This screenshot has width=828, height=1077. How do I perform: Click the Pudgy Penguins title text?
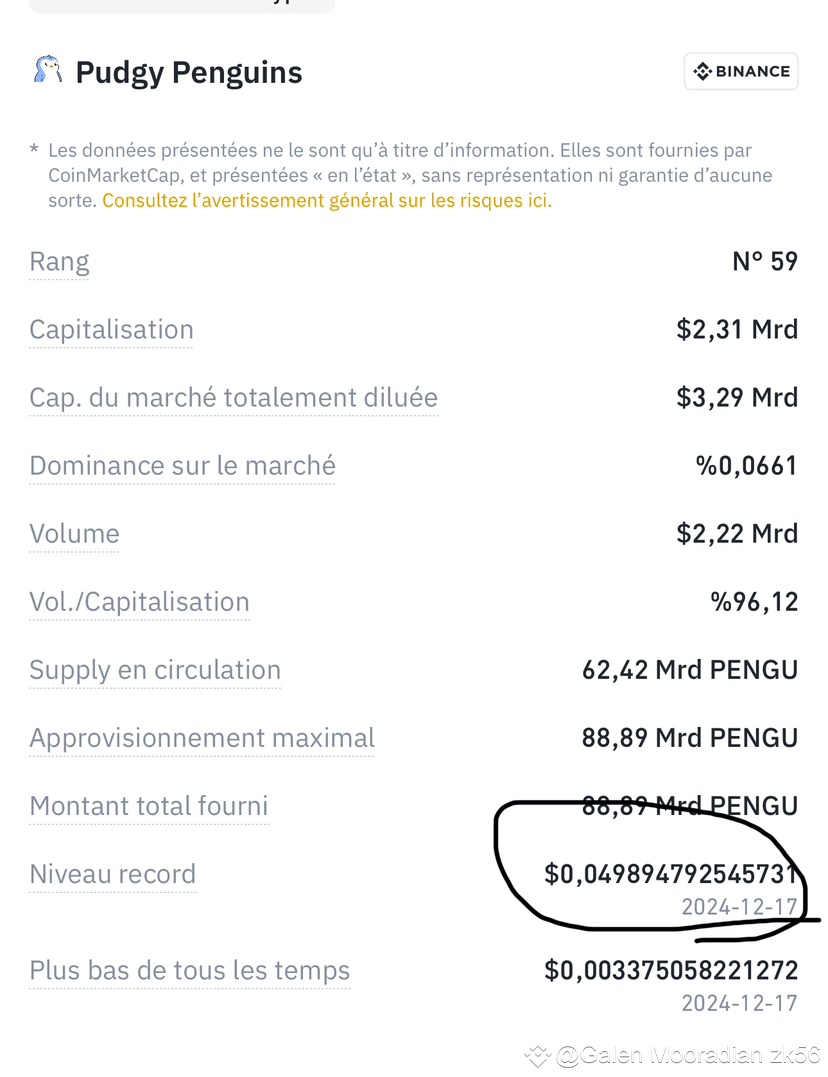(x=188, y=71)
